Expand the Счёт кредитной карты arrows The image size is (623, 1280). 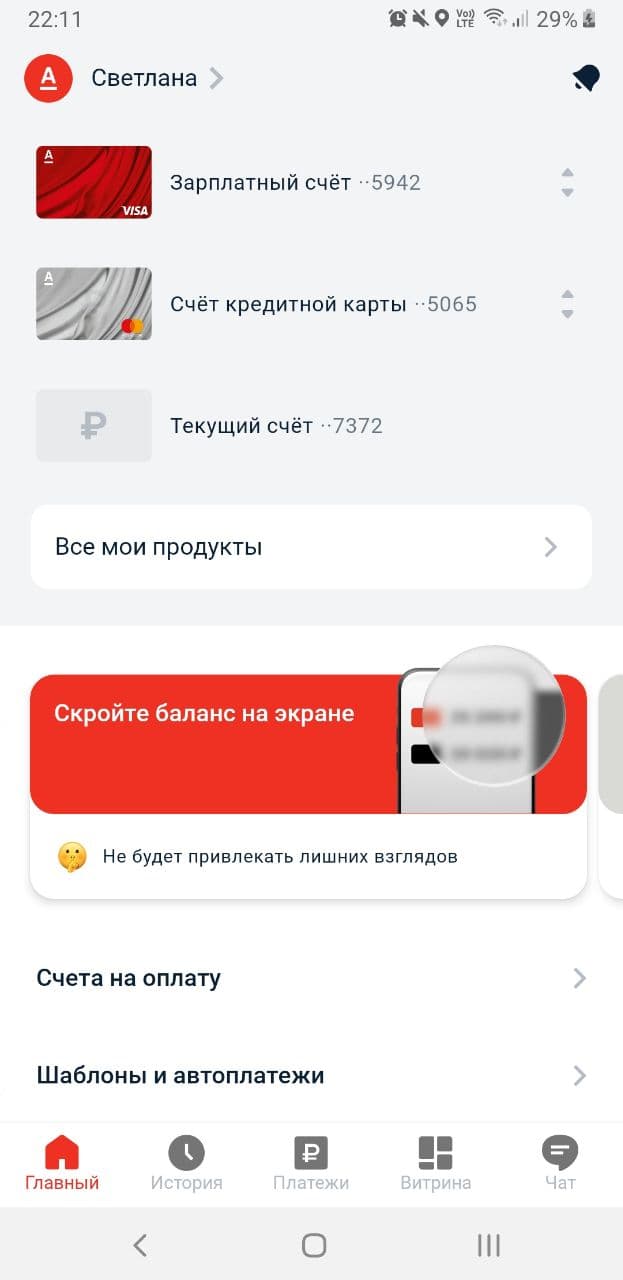567,304
